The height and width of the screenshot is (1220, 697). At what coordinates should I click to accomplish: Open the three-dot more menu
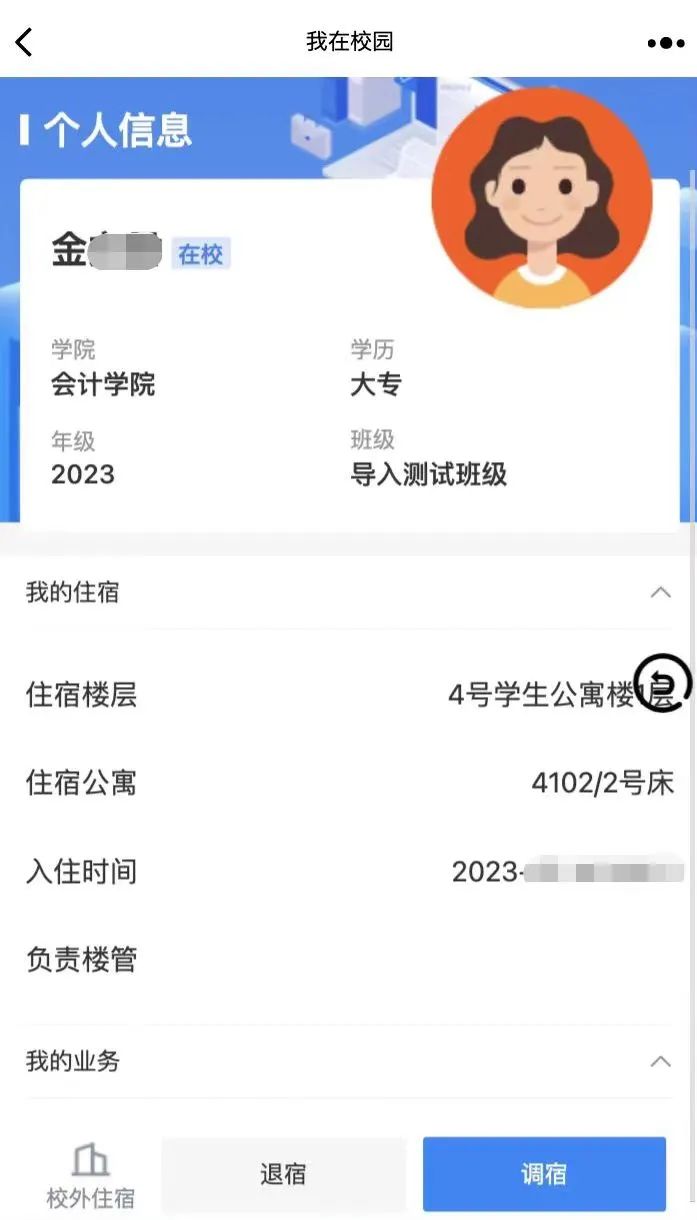(665, 43)
